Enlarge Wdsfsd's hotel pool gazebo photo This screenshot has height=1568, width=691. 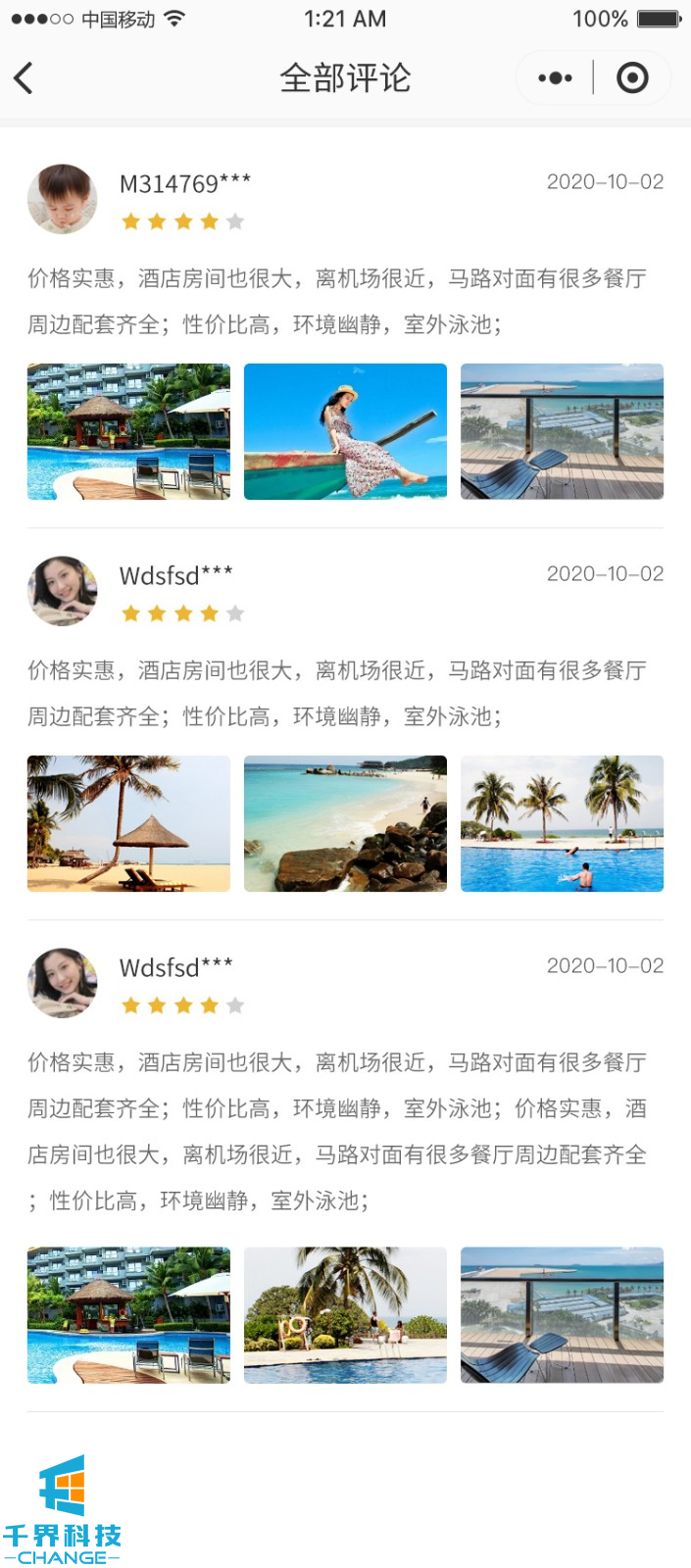(x=128, y=1314)
